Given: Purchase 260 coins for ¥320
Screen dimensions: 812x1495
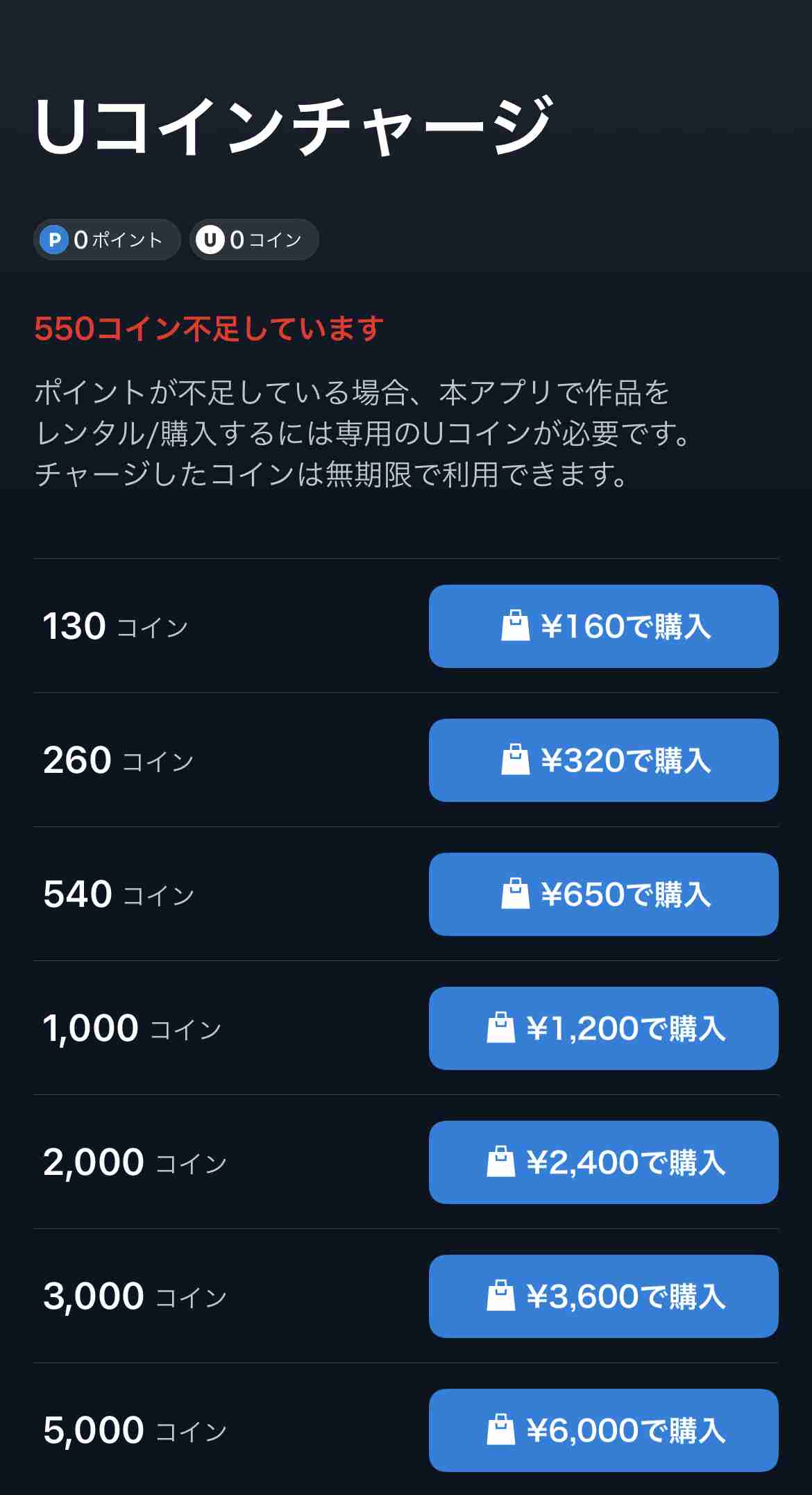Looking at the screenshot, I should 603,760.
